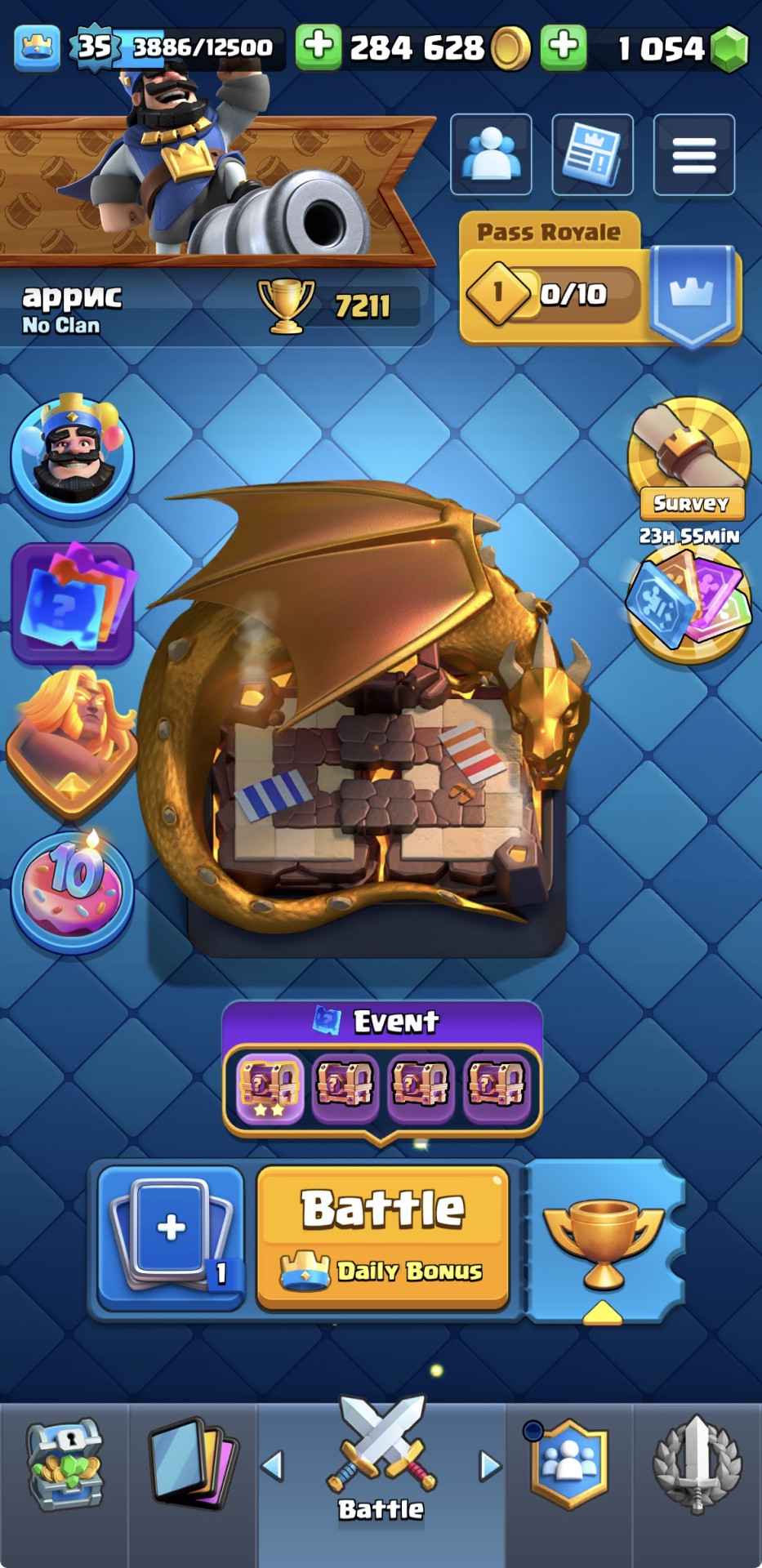
Task: Open the hamburger menu
Action: (693, 154)
